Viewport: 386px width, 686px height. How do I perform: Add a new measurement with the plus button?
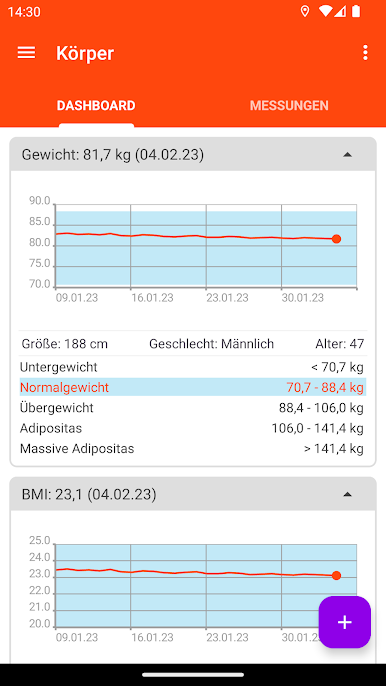click(344, 622)
